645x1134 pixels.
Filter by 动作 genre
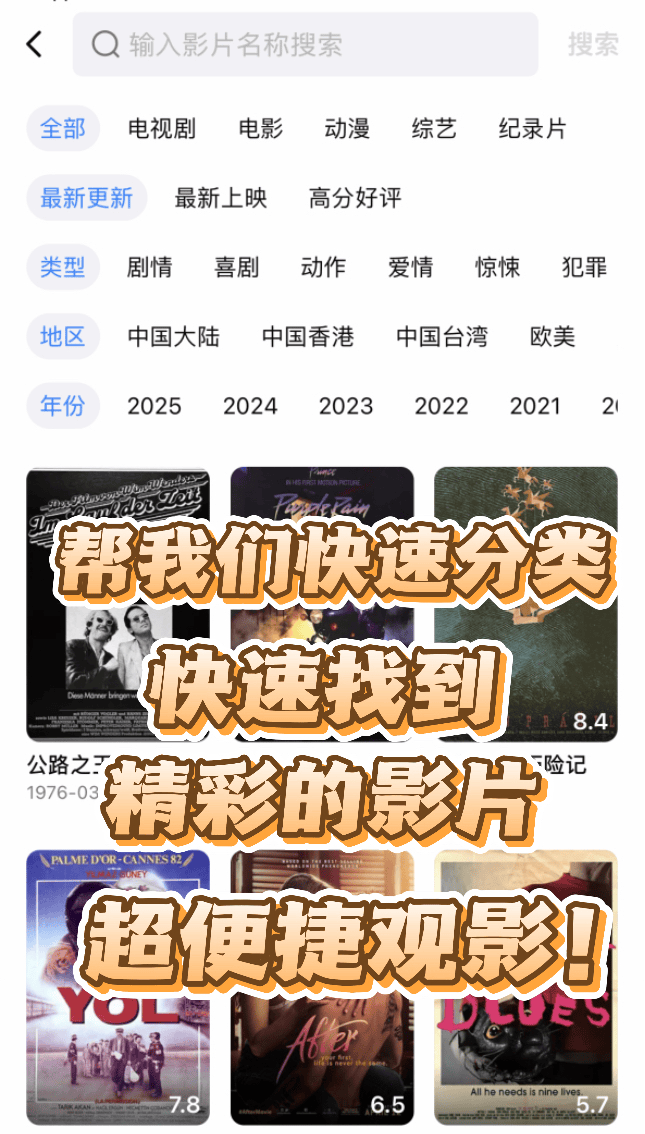tap(323, 267)
